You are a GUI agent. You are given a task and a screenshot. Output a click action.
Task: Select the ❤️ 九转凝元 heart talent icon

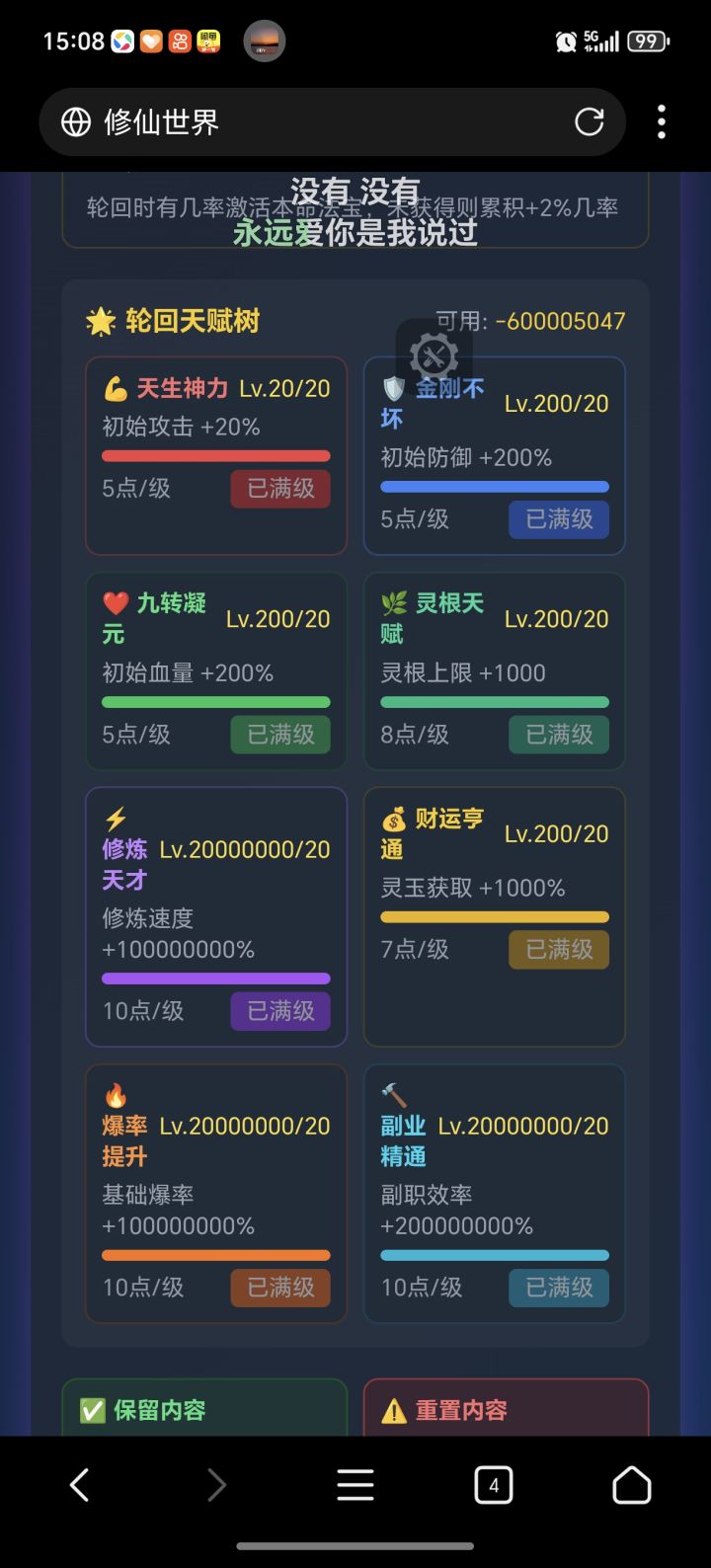(116, 603)
